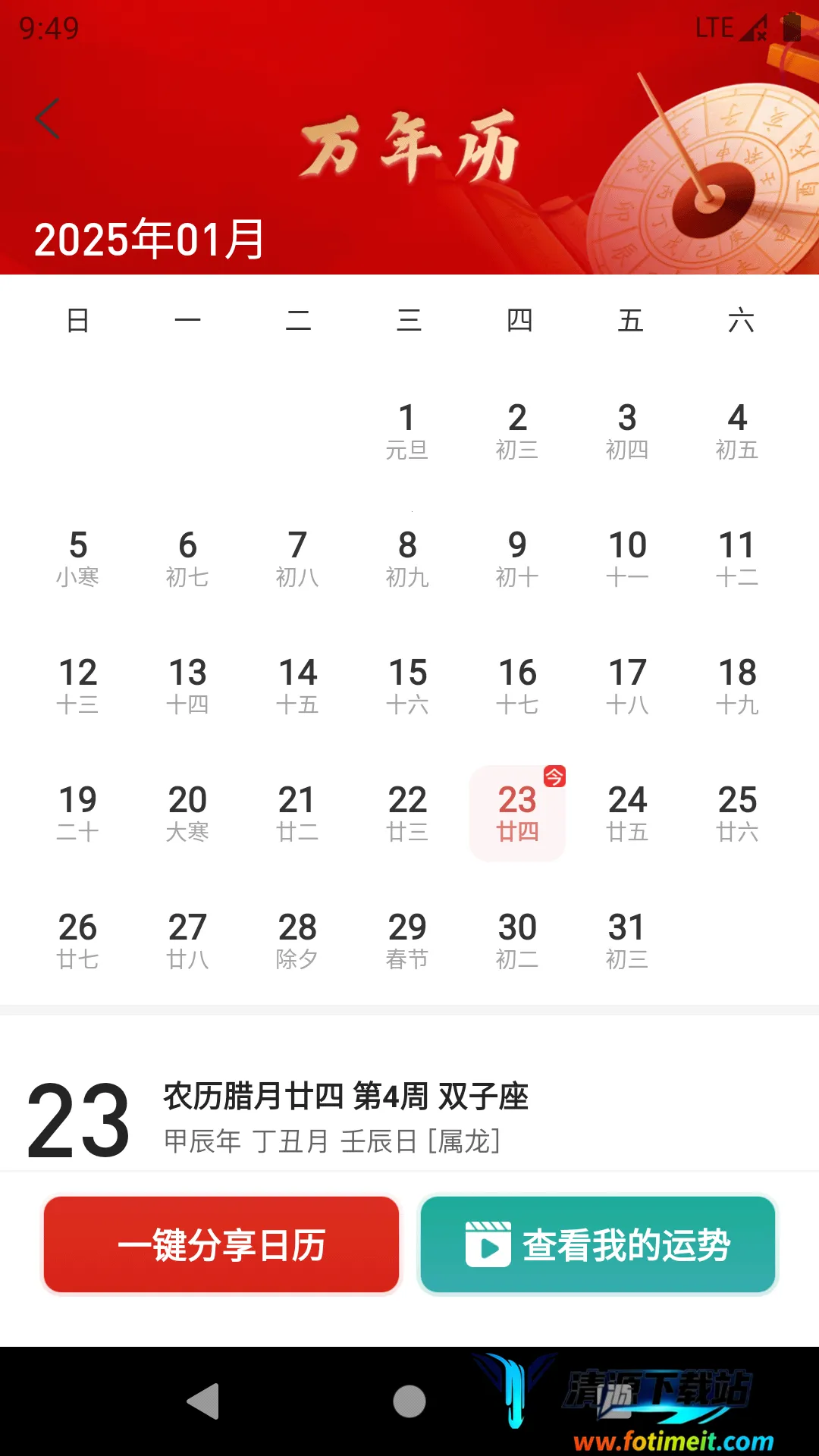Image resolution: width=819 pixels, height=1456 pixels.
Task: Open 查看我的运势 fortune button
Action: (x=598, y=1244)
